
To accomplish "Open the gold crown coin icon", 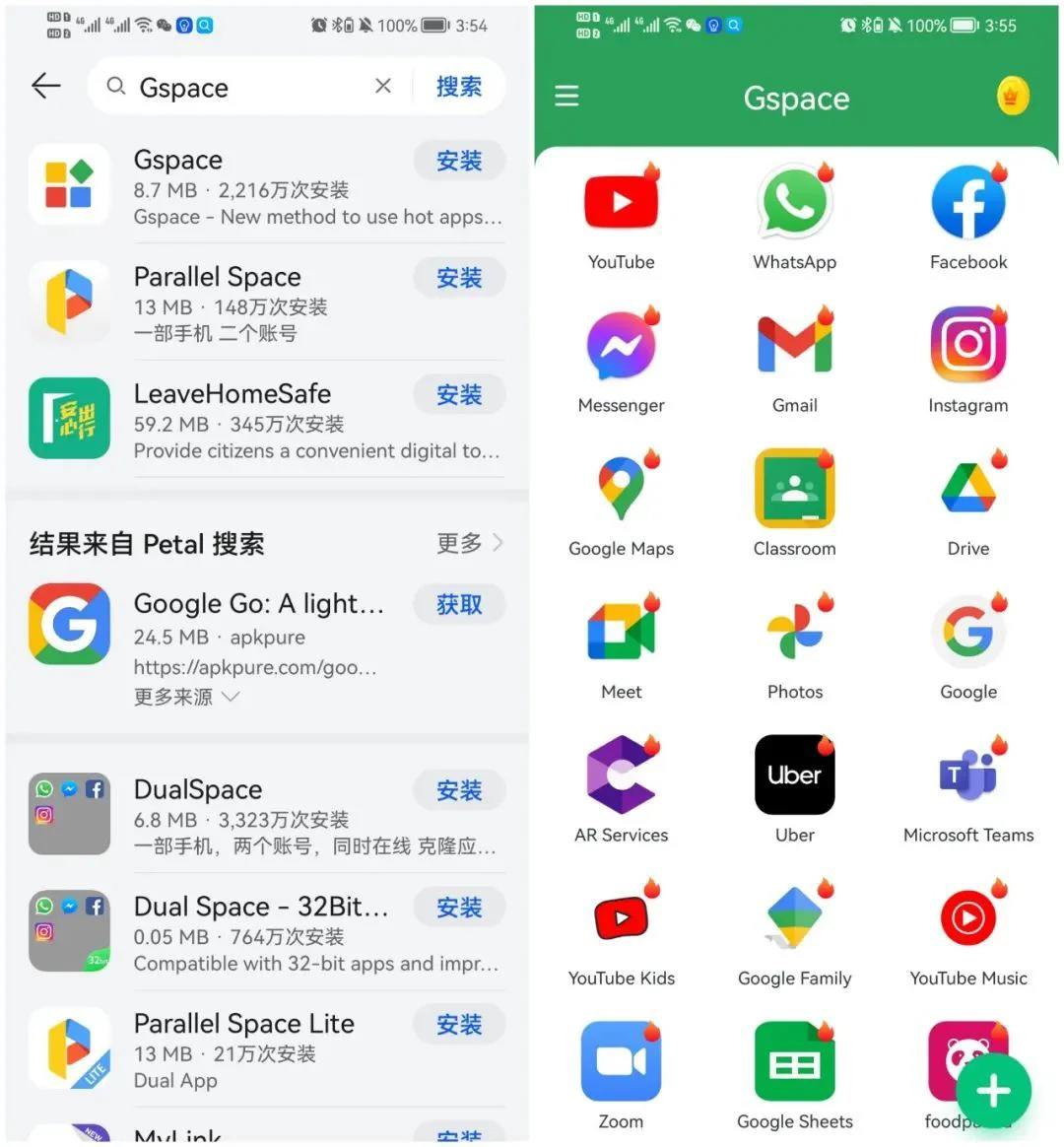I will click(x=1011, y=97).
